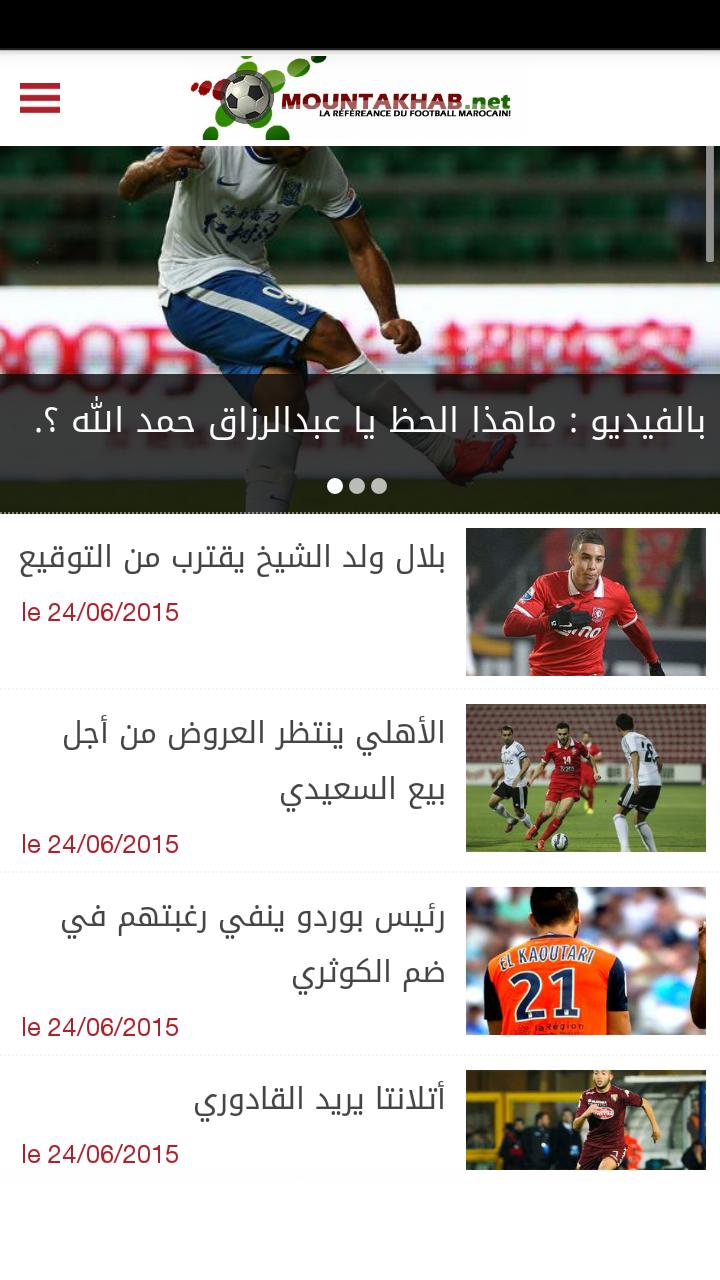Click the thumbnail of the red Twente player
This screenshot has width=720, height=1280.
point(586,601)
